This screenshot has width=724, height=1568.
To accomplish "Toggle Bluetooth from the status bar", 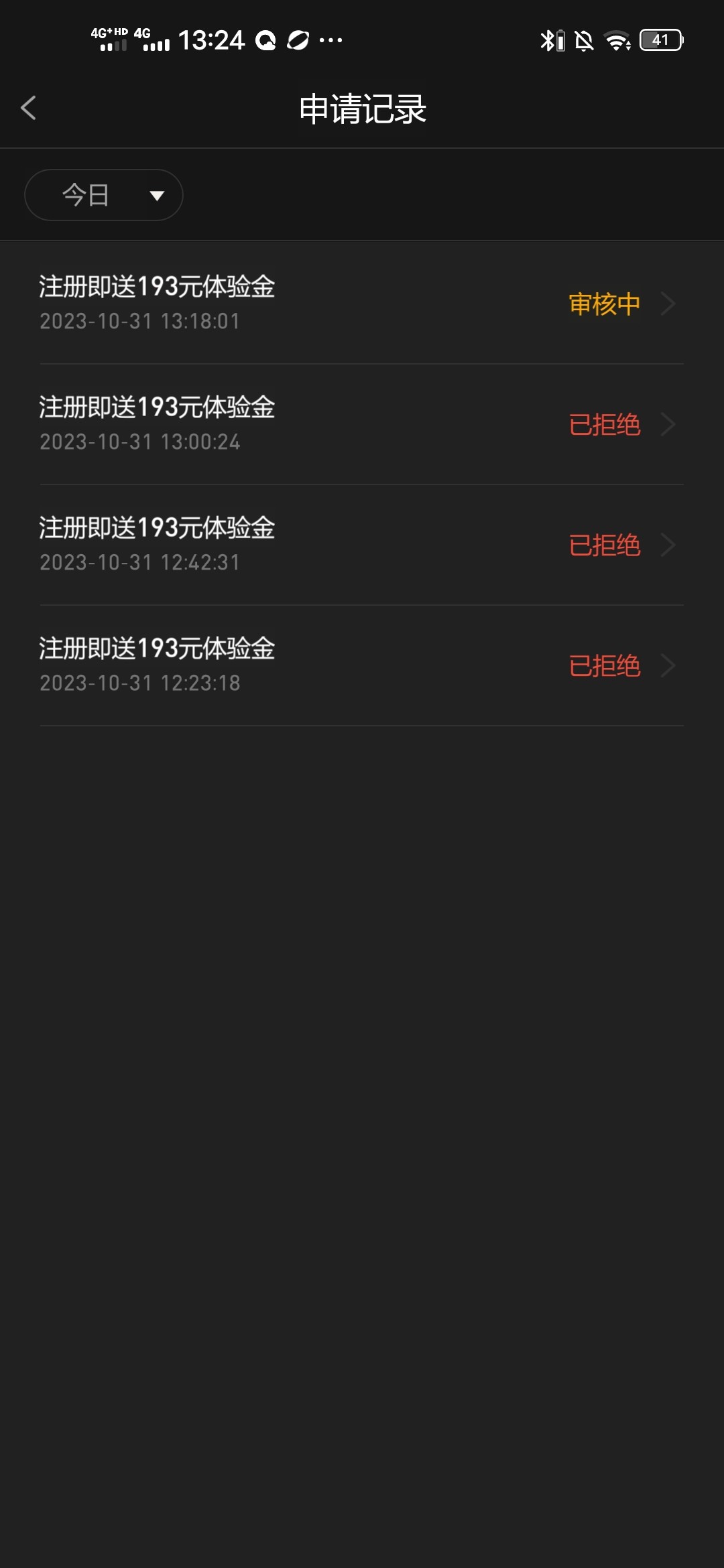I will pyautogui.click(x=548, y=40).
